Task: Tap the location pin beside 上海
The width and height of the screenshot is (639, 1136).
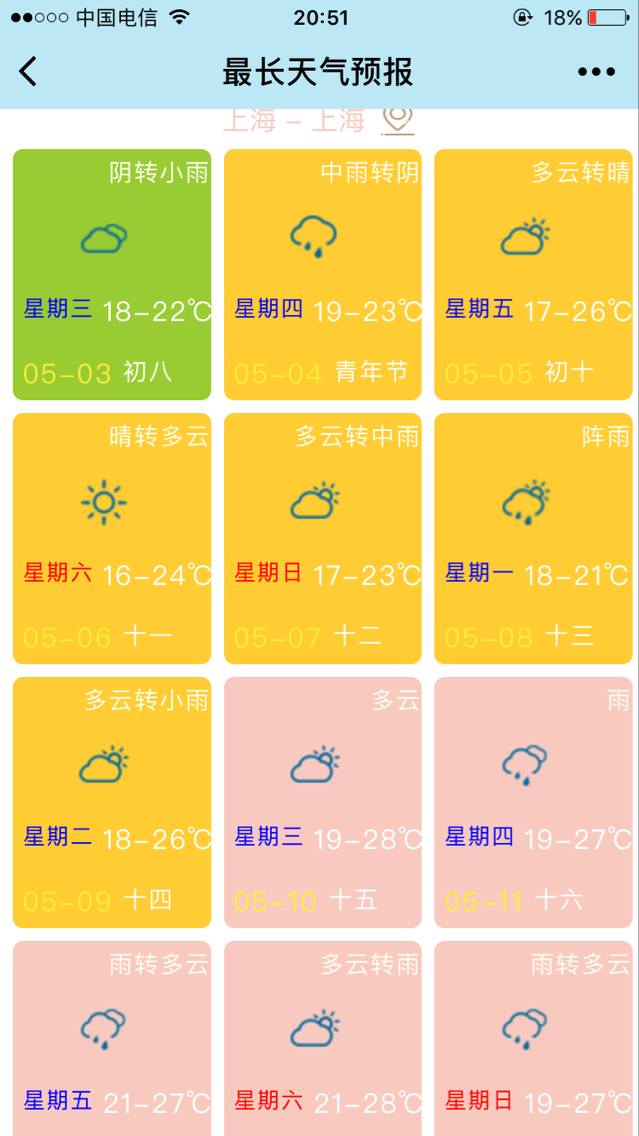Action: point(398,120)
